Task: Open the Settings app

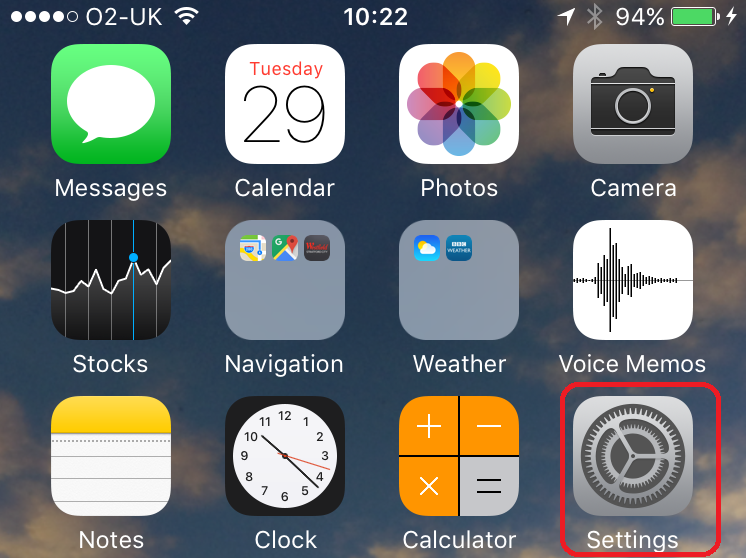Action: click(633, 456)
